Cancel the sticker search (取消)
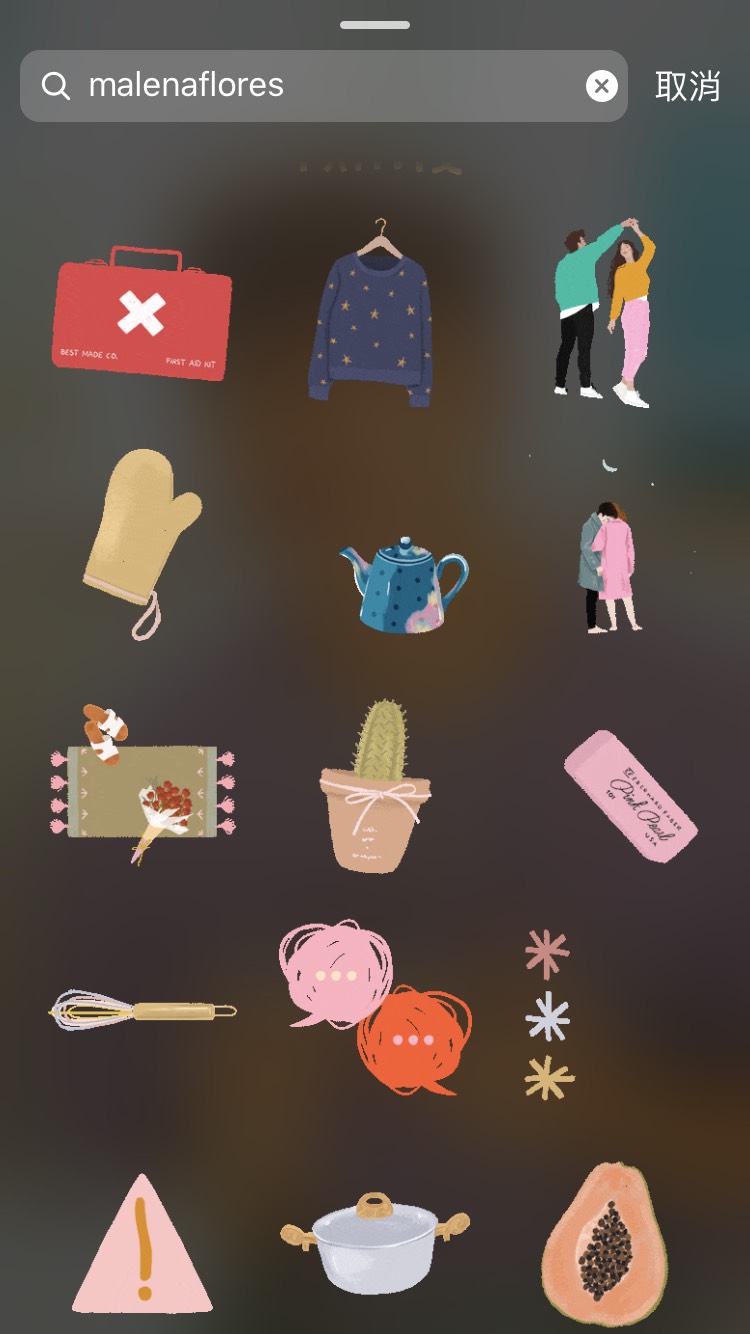Viewport: 750px width, 1334px height. pyautogui.click(x=687, y=86)
